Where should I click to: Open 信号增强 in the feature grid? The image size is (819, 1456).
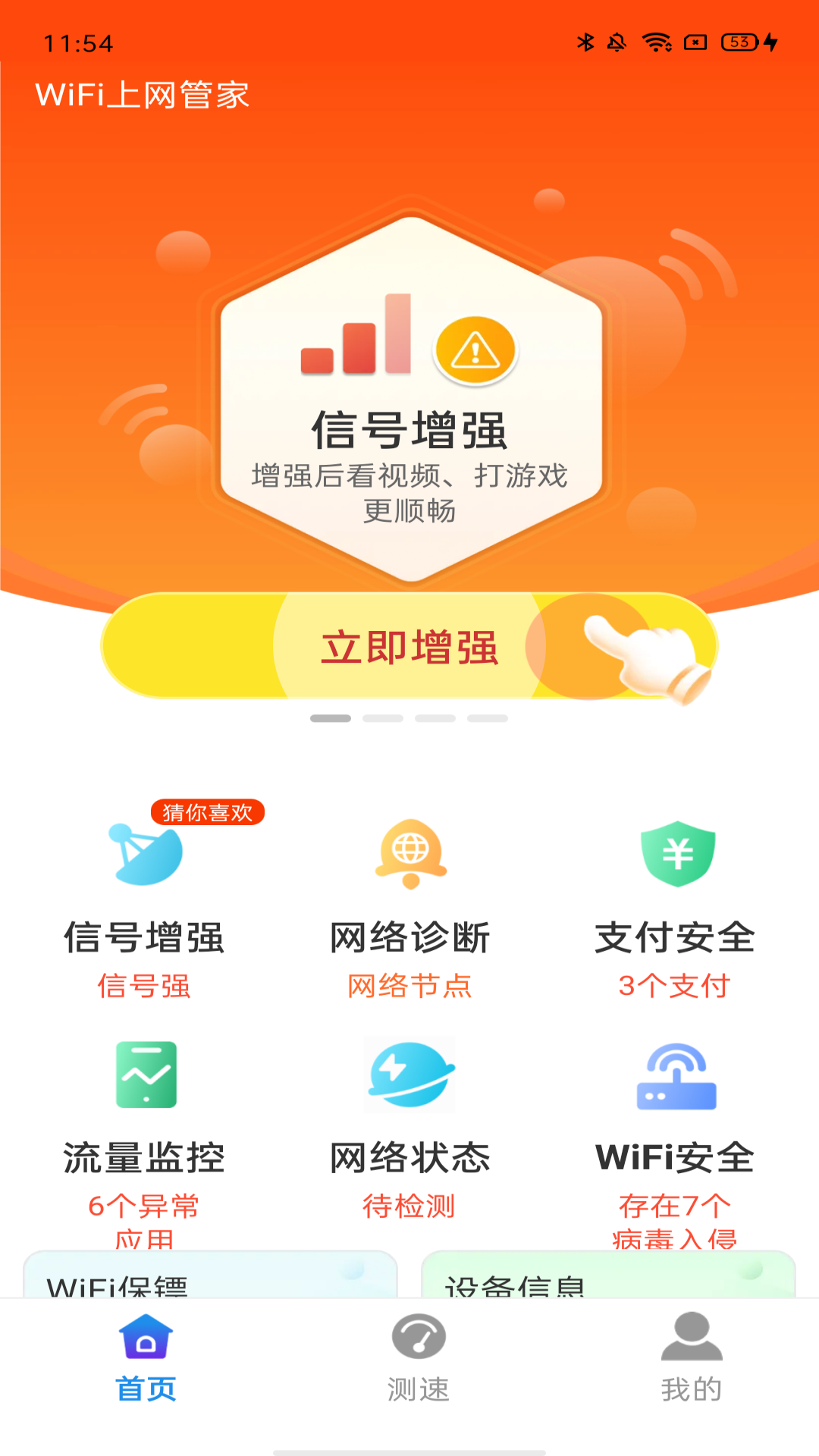[x=144, y=902]
